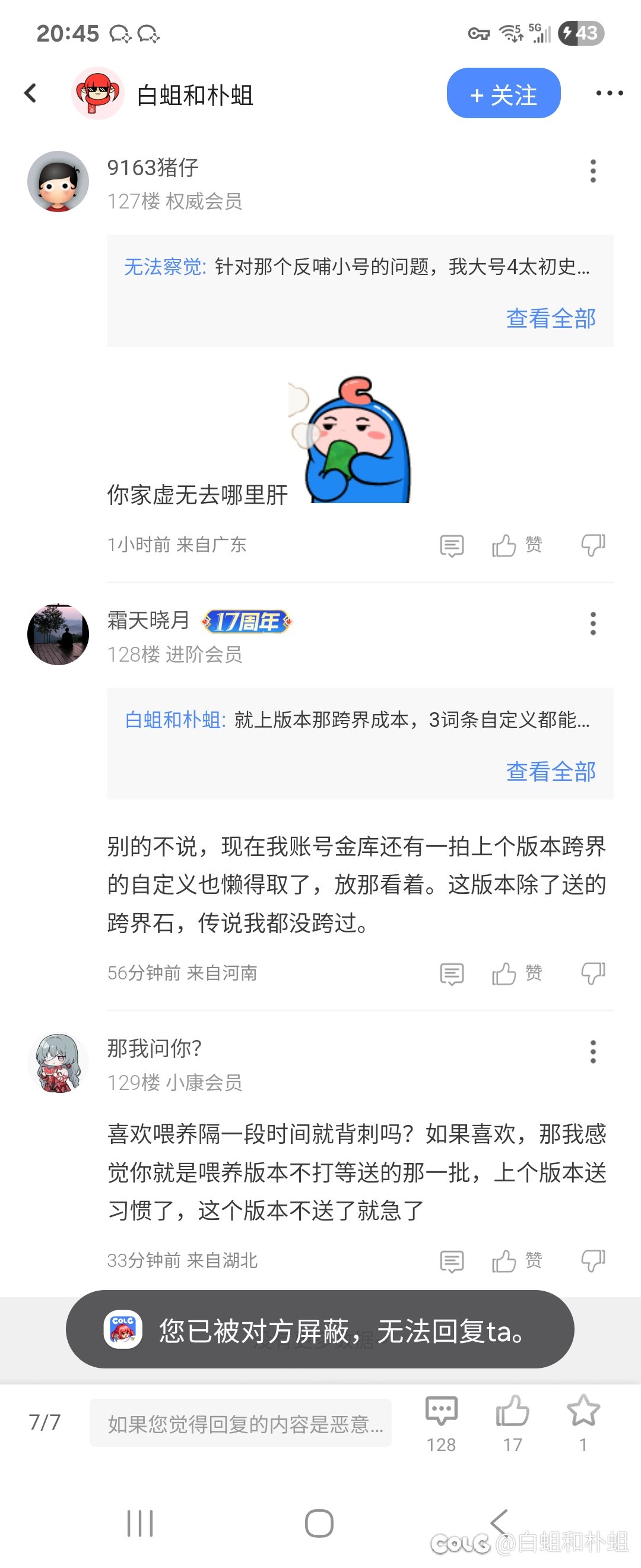Reply to 9163猪仔's comment
641x1568 pixels.
pos(451,545)
